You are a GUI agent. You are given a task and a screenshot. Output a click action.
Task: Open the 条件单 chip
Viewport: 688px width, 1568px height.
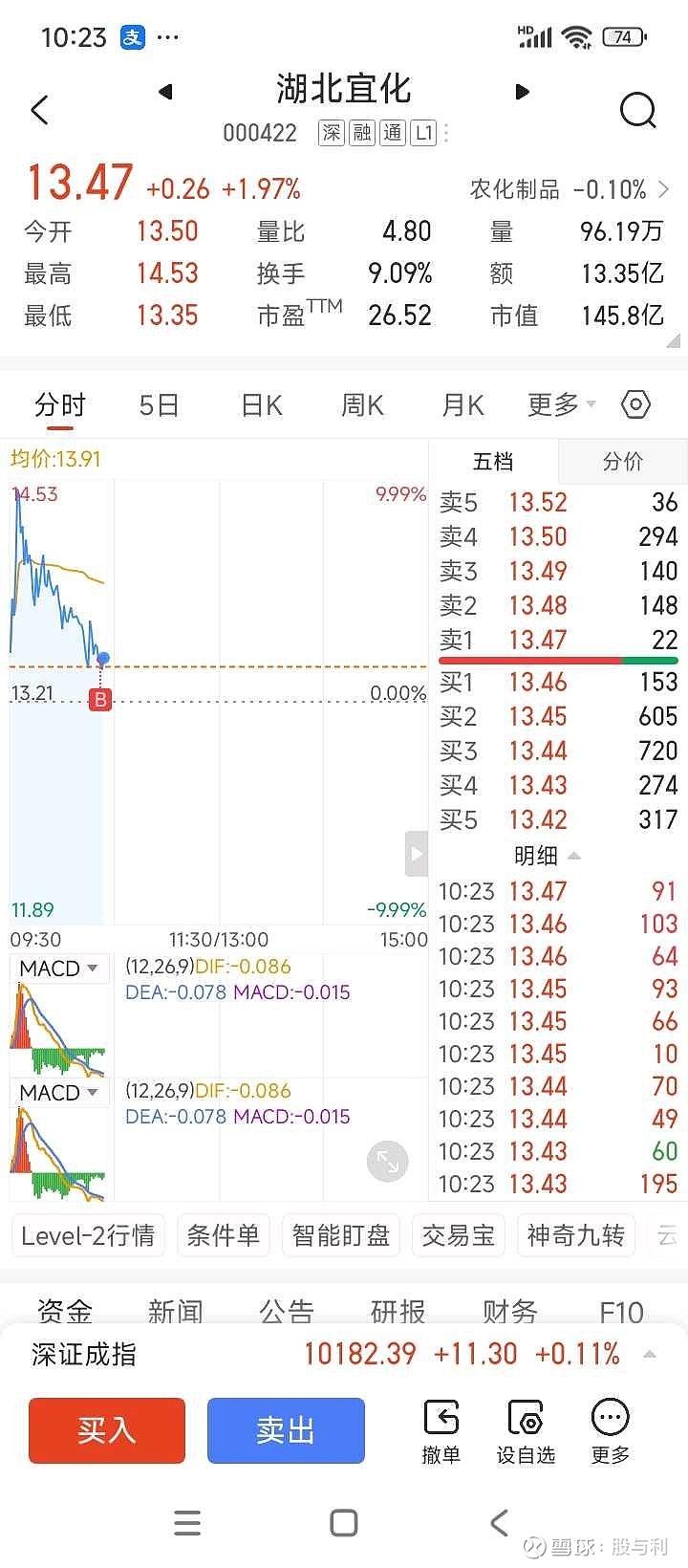click(223, 1235)
